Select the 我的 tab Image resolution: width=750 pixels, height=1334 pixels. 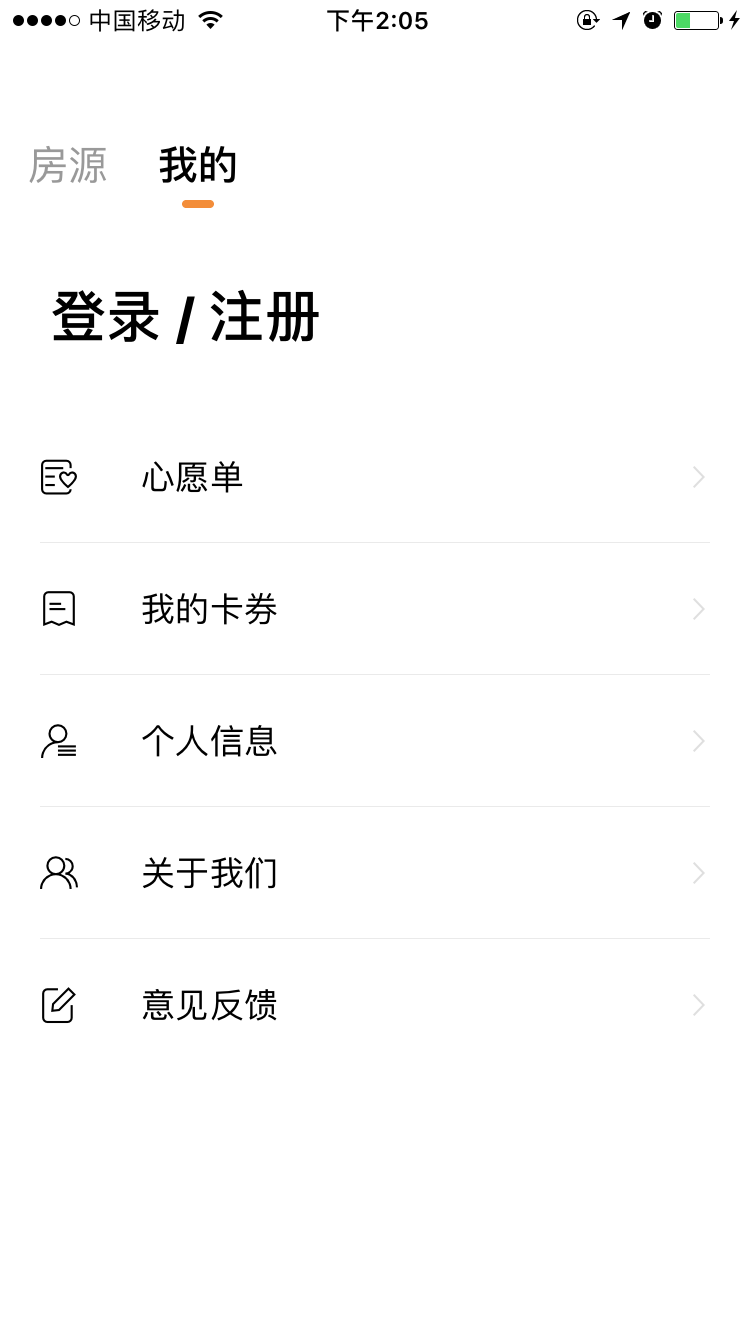coord(198,165)
